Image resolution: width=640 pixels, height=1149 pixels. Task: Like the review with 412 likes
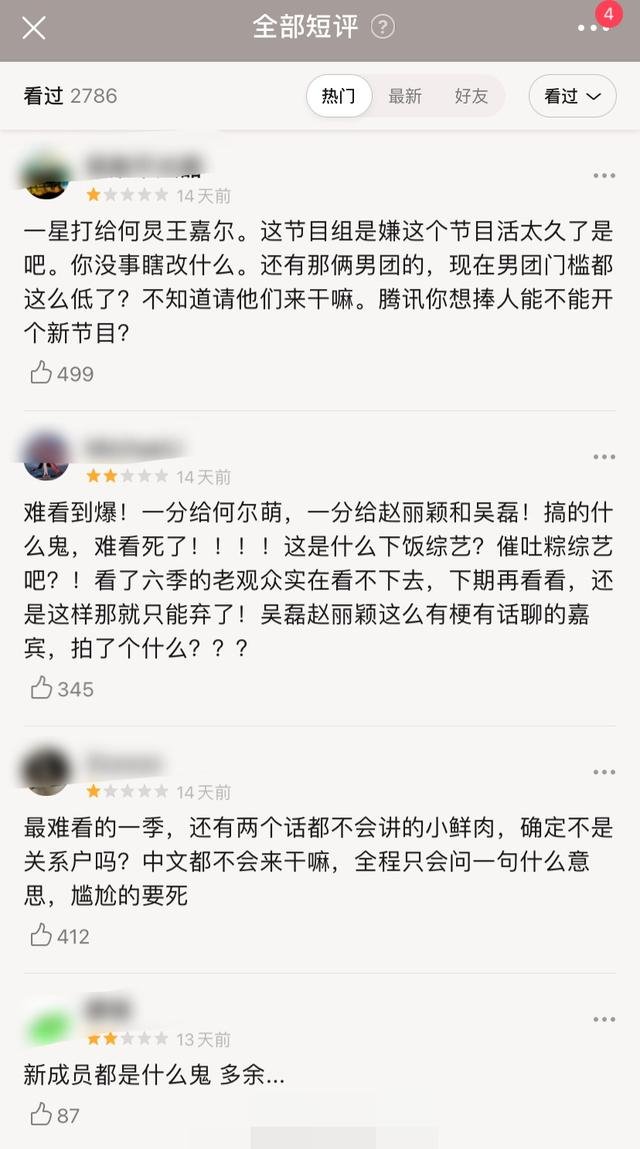tap(41, 936)
